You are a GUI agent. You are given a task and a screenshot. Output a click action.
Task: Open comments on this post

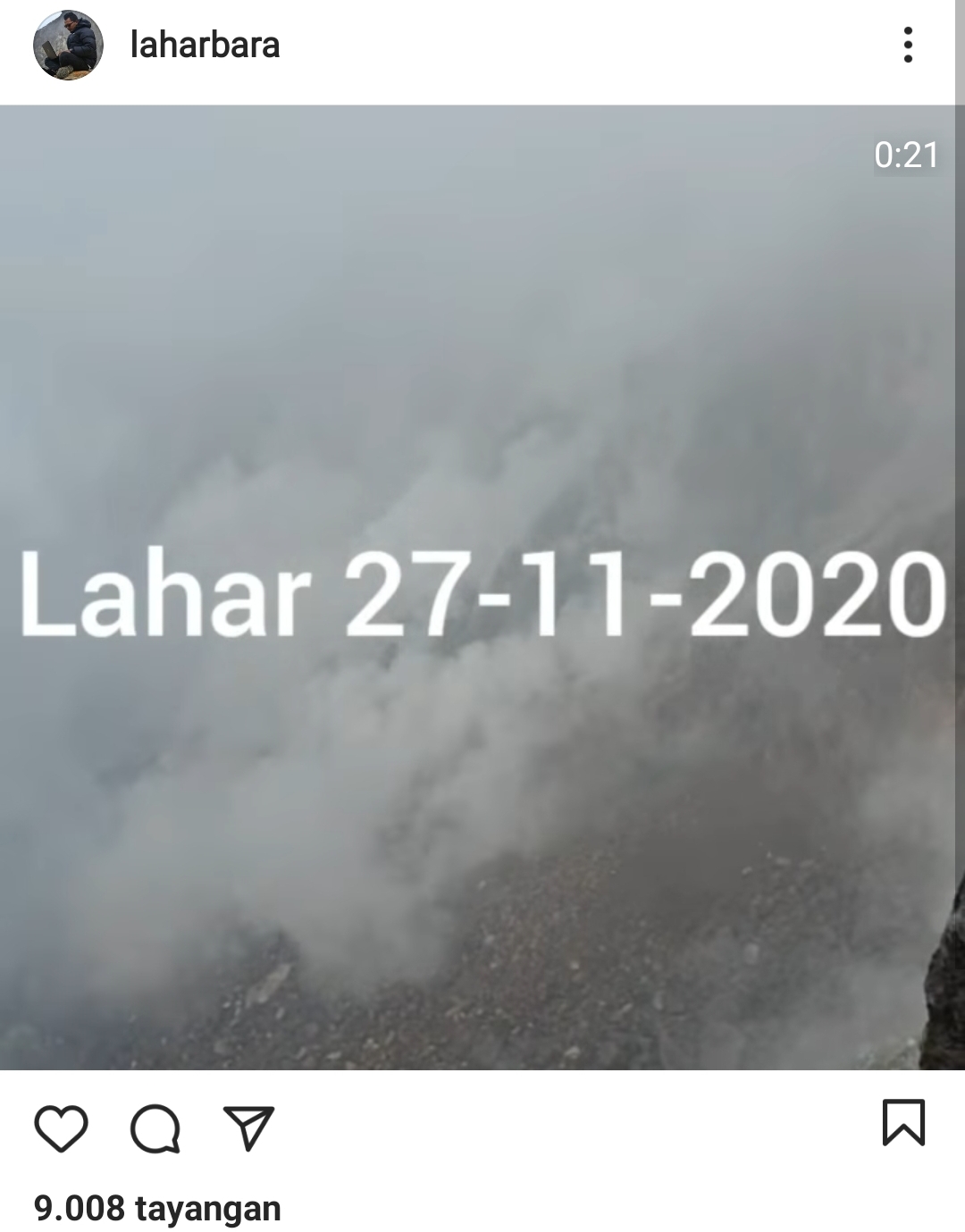click(x=155, y=1128)
